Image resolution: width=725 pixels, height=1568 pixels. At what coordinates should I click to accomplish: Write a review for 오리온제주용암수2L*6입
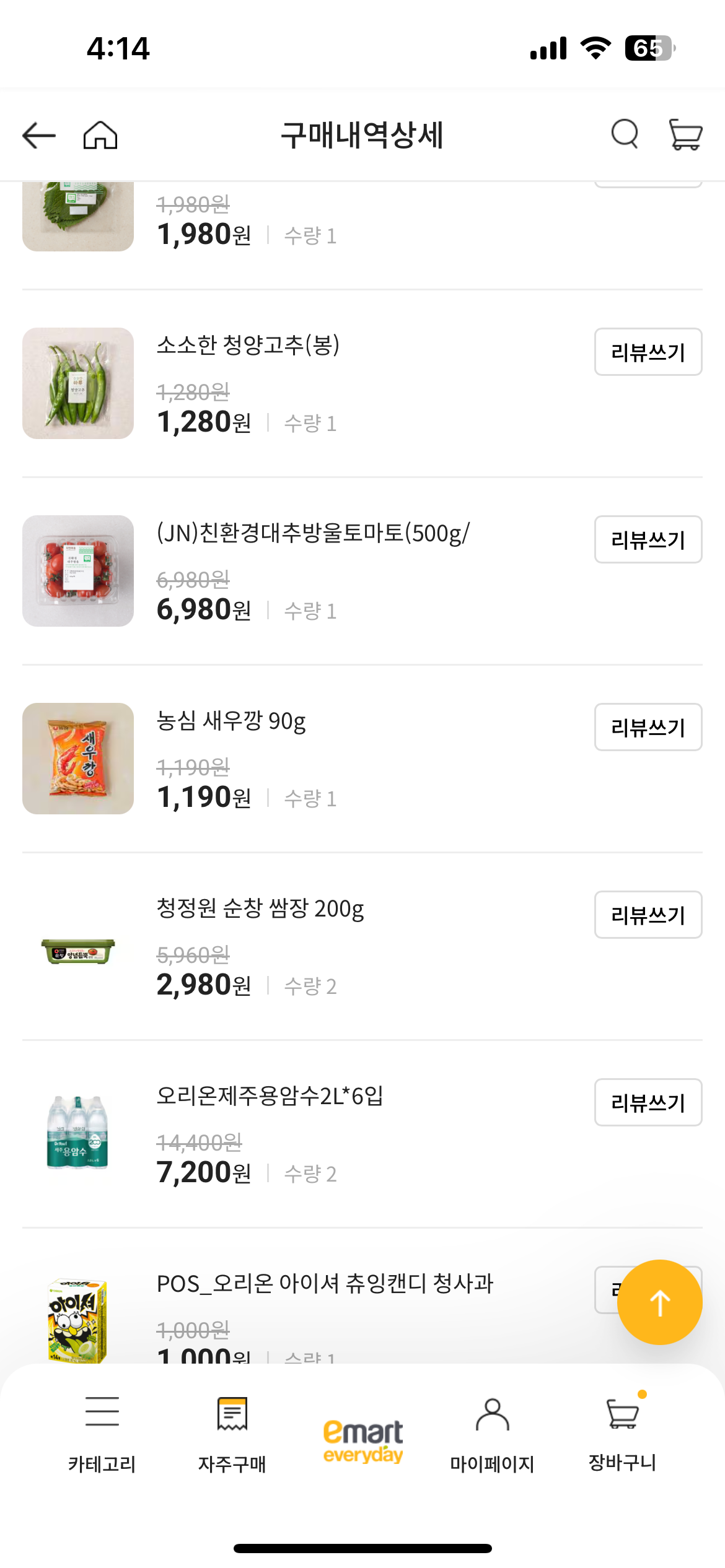click(648, 1103)
